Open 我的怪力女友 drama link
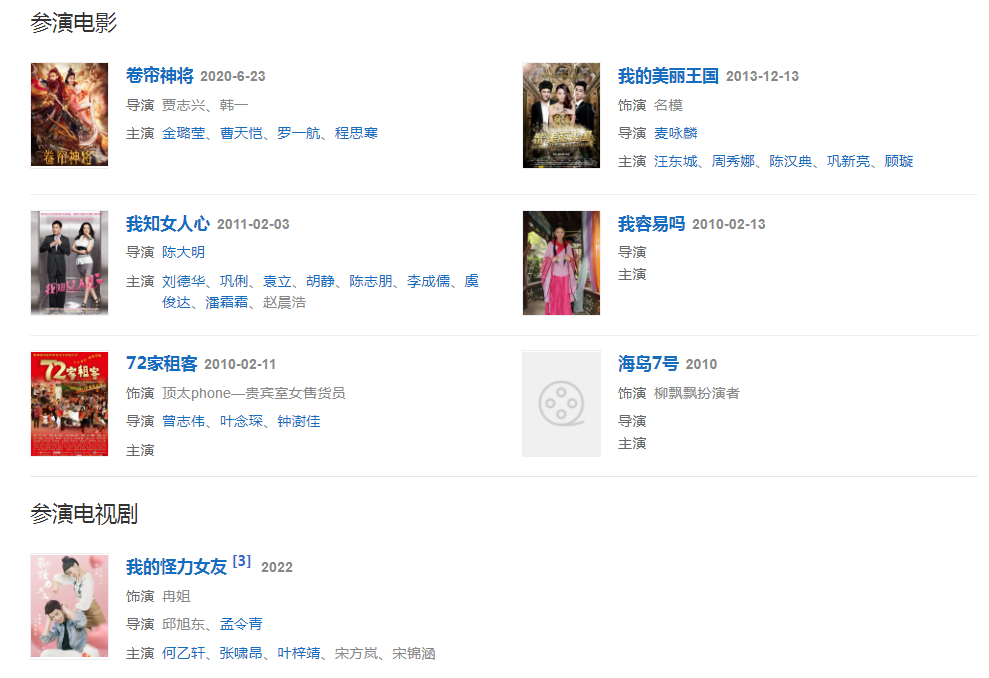This screenshot has height=678, width=989. [x=176, y=567]
